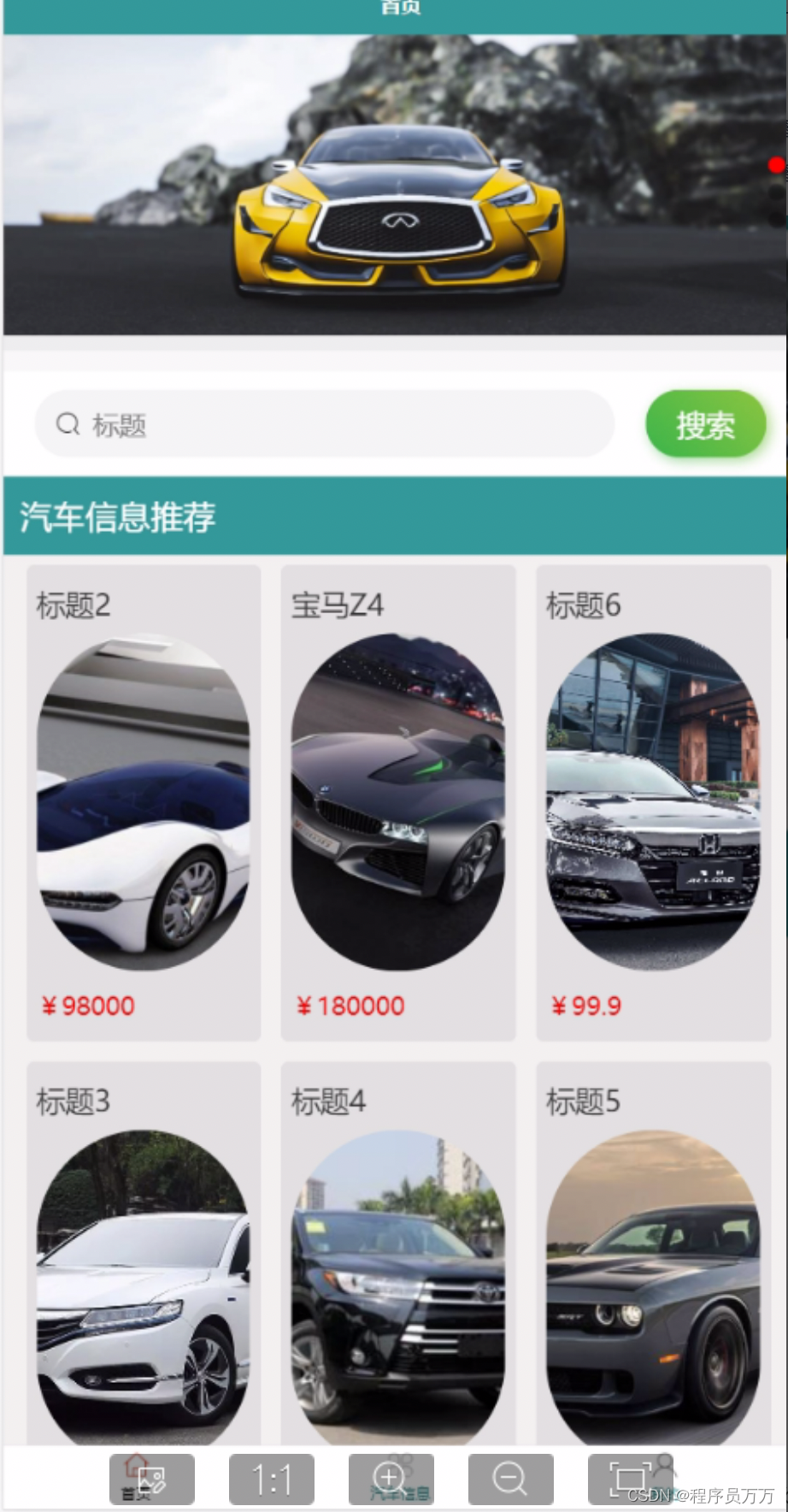Zoom out with the minus magnifier
The width and height of the screenshot is (788, 1512).
[510, 1479]
